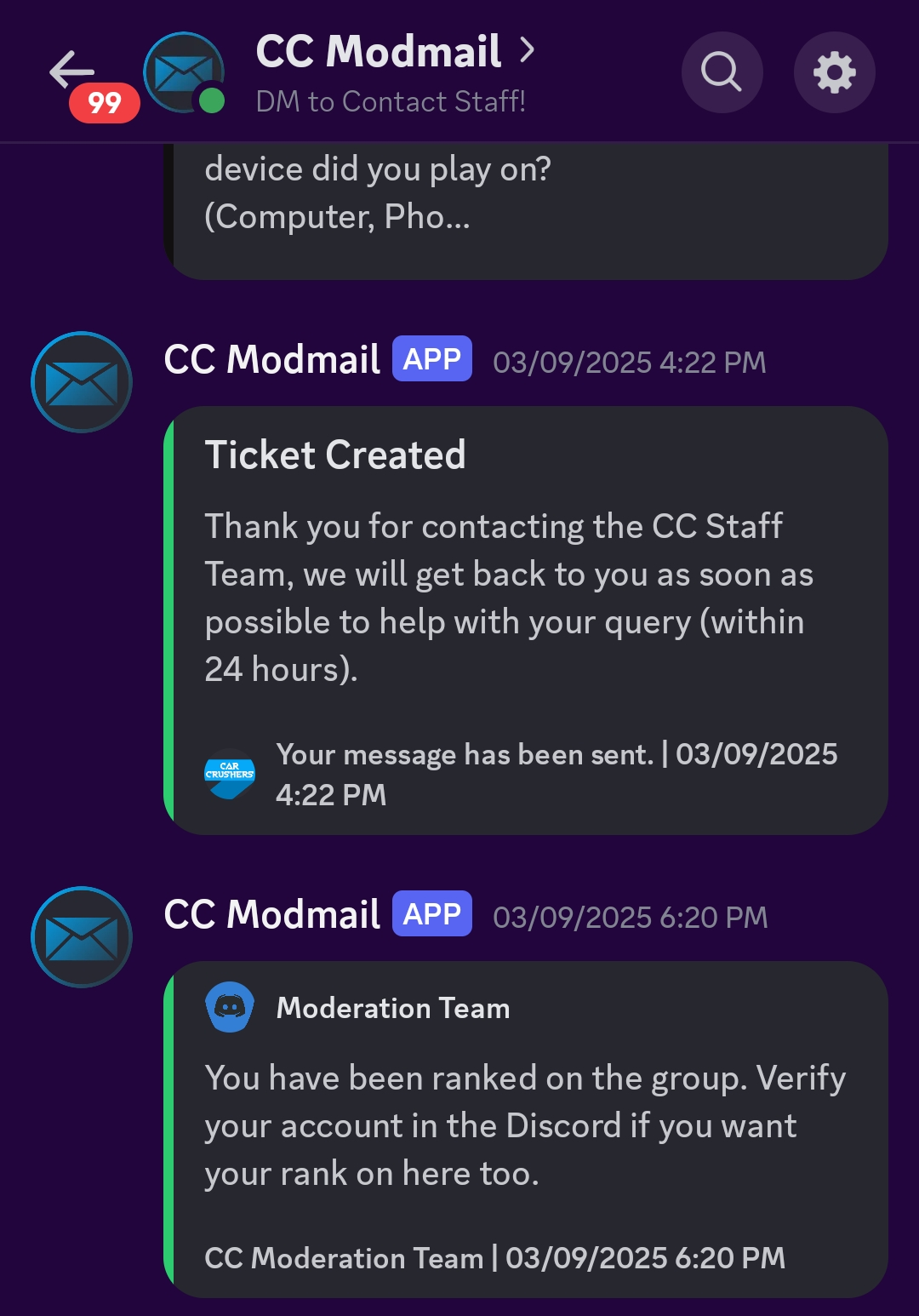Screen dimensions: 919x1316
Task: Open search in this DM
Action: [x=722, y=72]
